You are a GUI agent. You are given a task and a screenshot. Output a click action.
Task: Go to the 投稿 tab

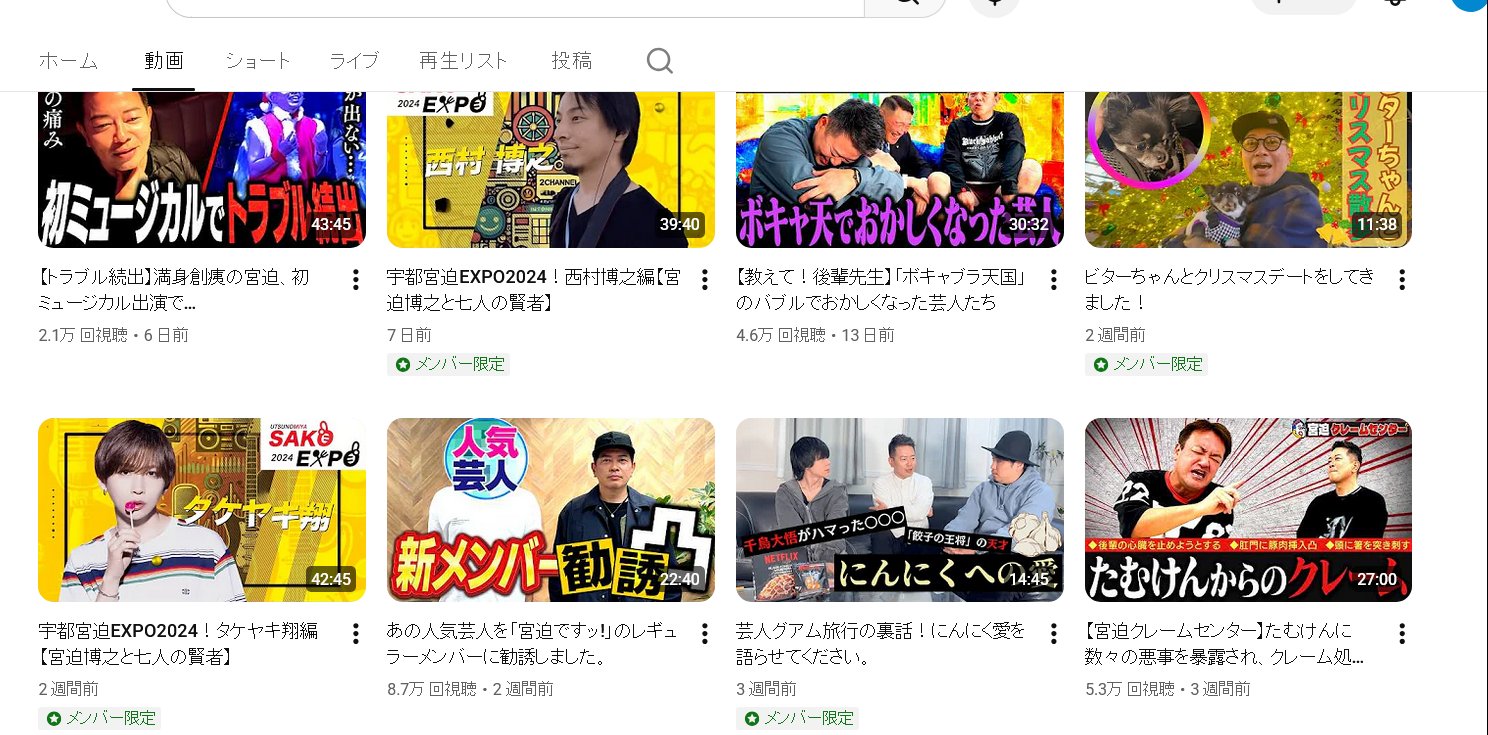click(571, 61)
